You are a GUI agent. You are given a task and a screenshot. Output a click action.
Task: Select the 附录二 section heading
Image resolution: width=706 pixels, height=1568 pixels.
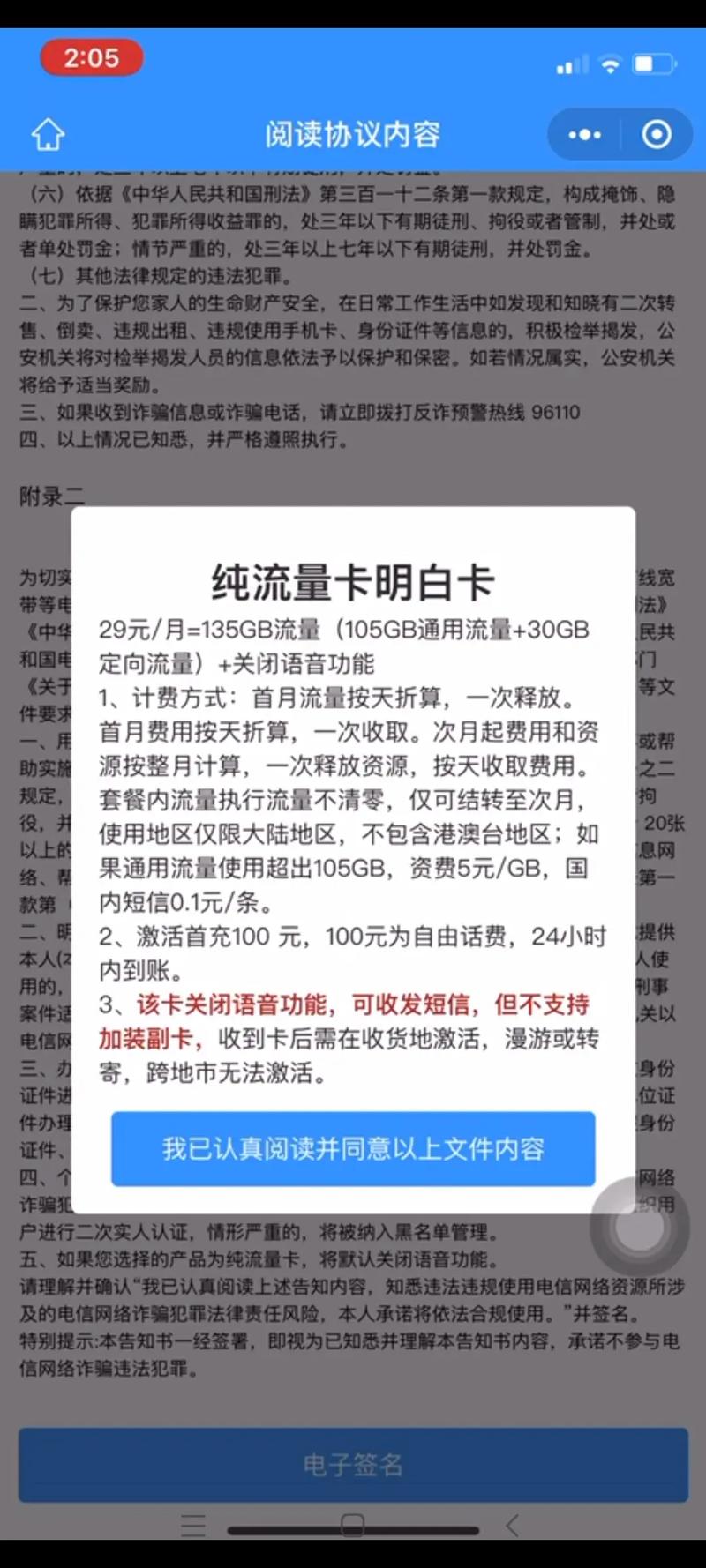coord(49,496)
